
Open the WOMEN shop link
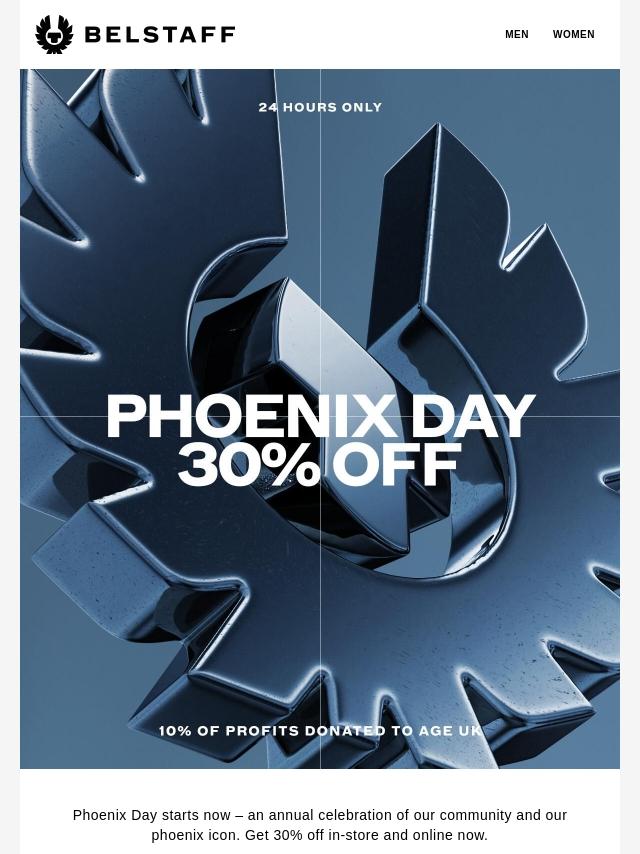[x=573, y=35]
